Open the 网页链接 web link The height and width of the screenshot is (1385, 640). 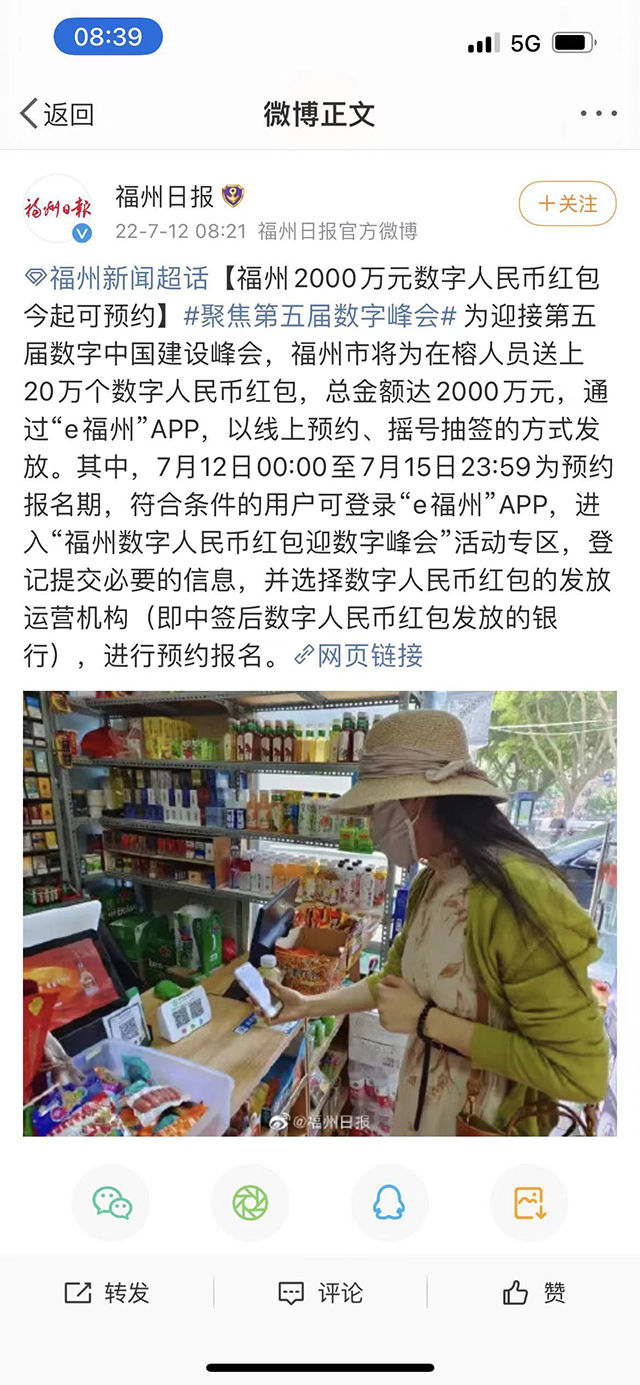pos(359,656)
